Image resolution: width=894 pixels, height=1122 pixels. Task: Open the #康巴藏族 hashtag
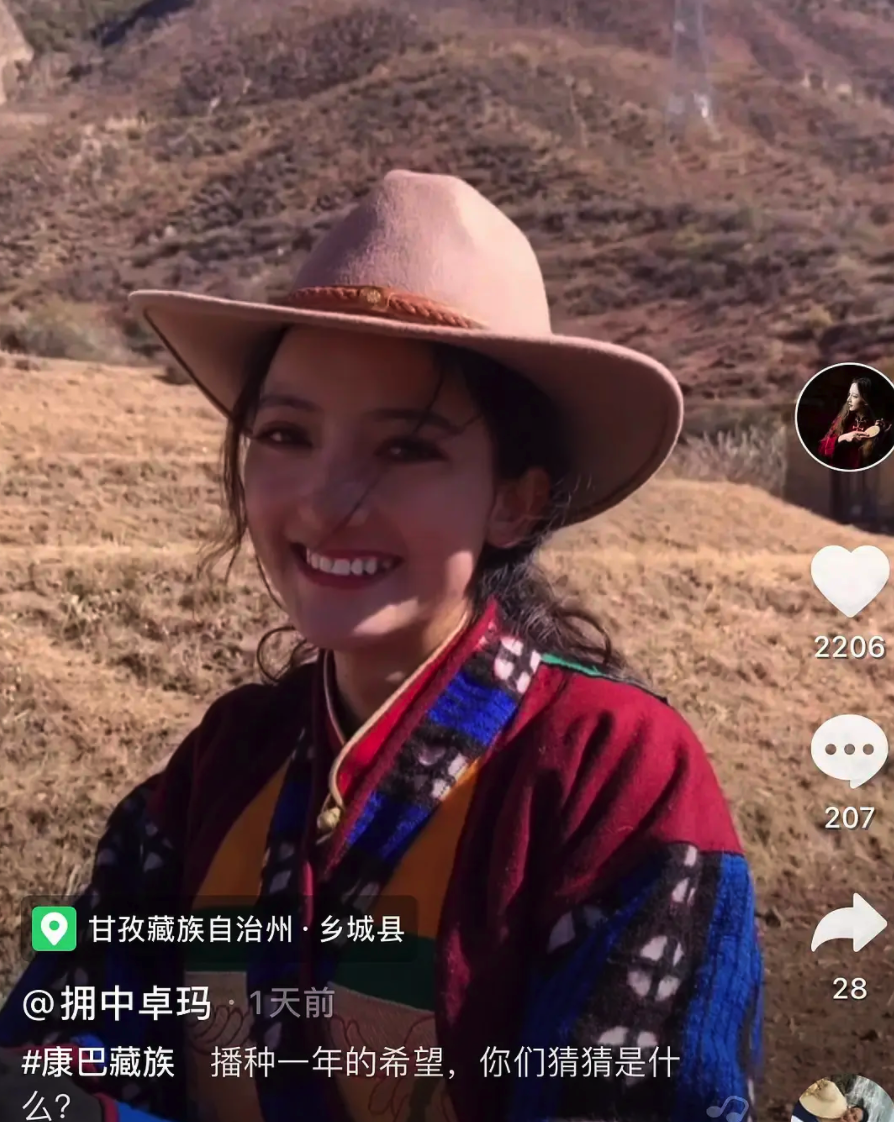click(98, 1062)
